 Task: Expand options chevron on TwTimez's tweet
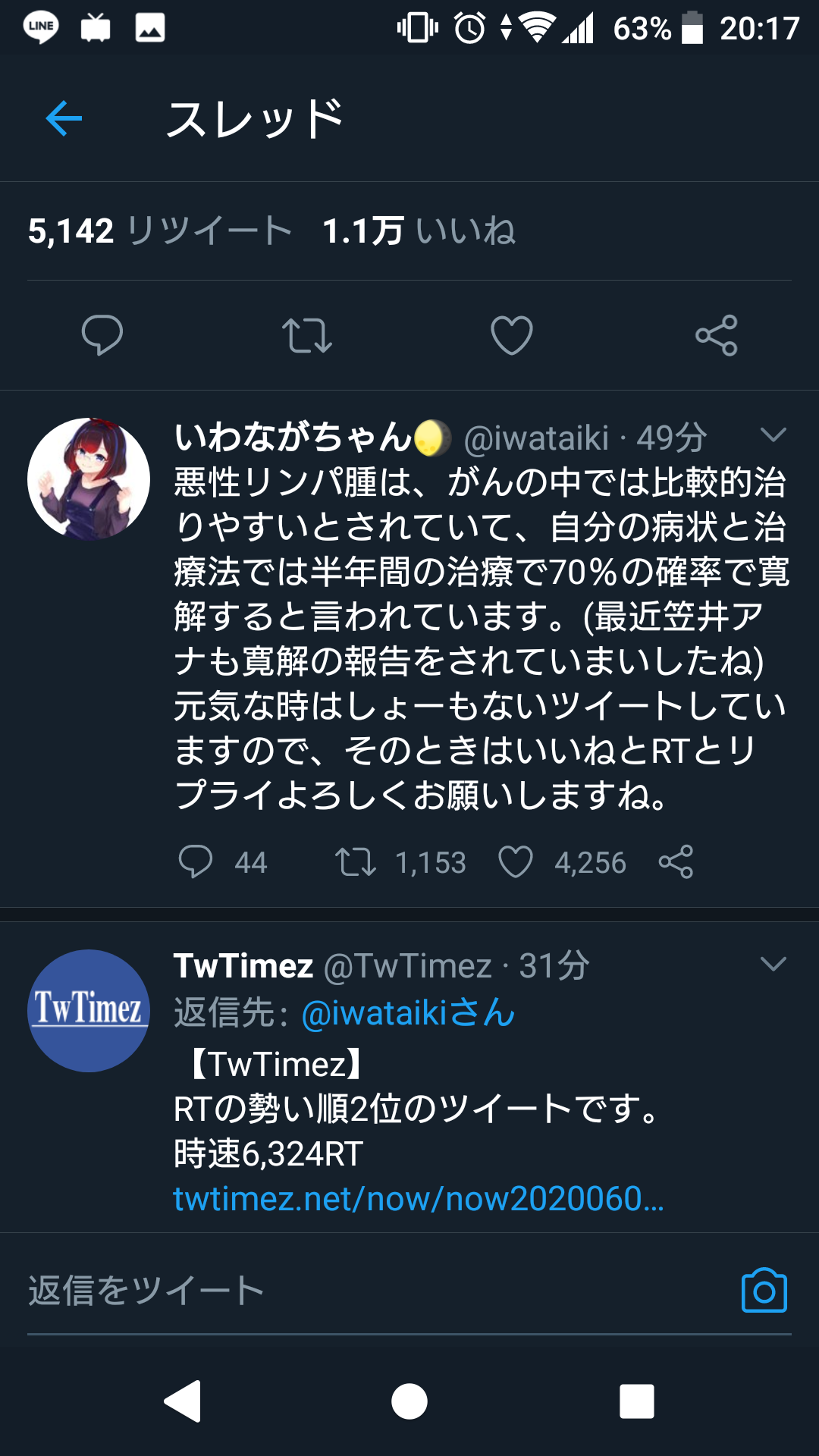(773, 964)
